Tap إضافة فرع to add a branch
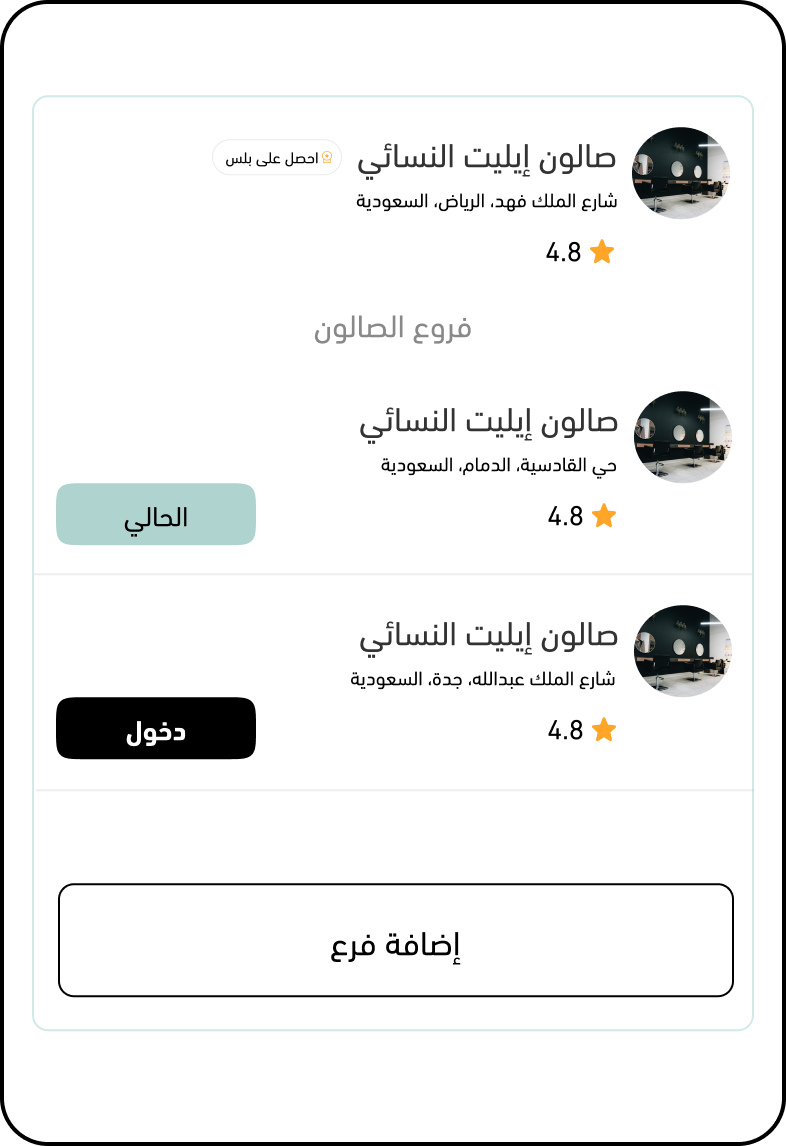 (395, 940)
